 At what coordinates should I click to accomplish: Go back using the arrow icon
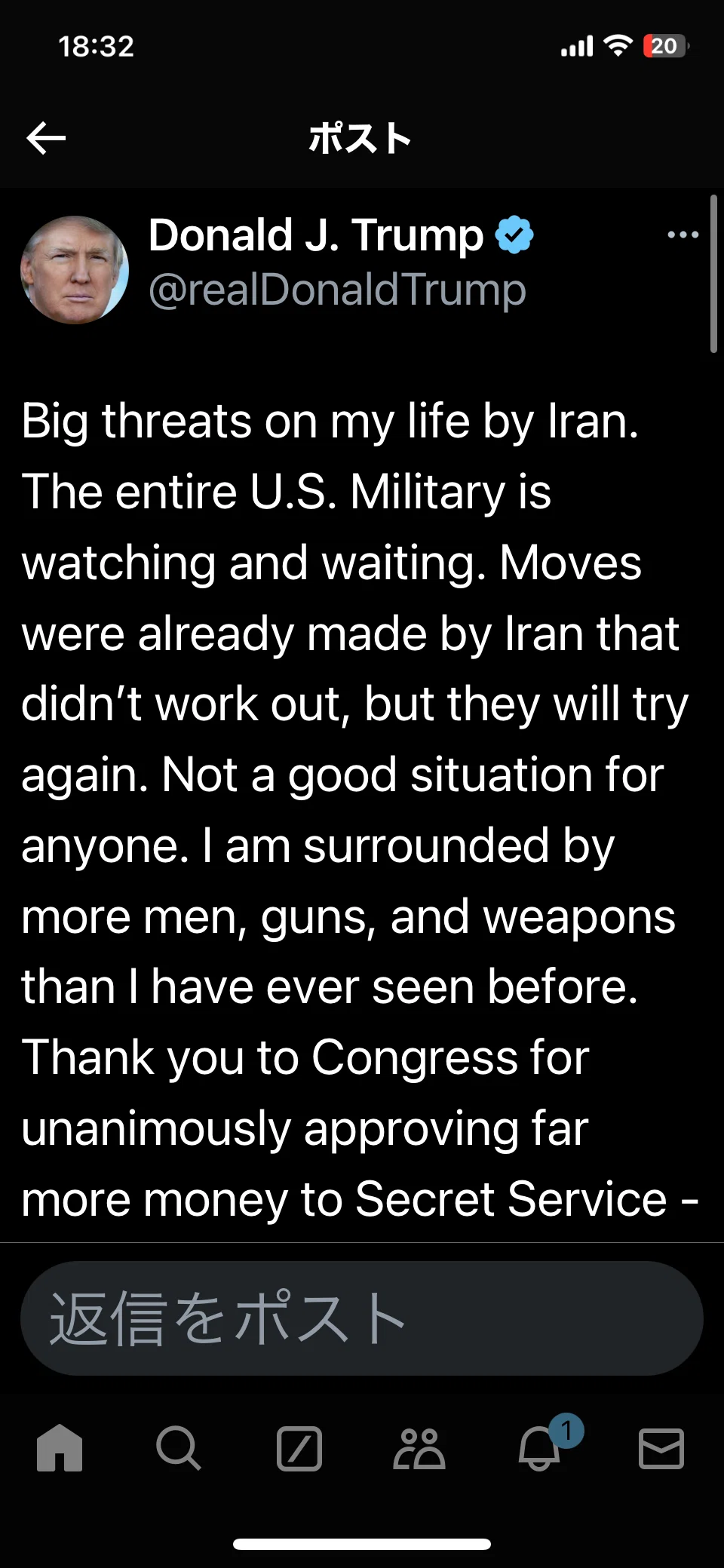pos(46,138)
